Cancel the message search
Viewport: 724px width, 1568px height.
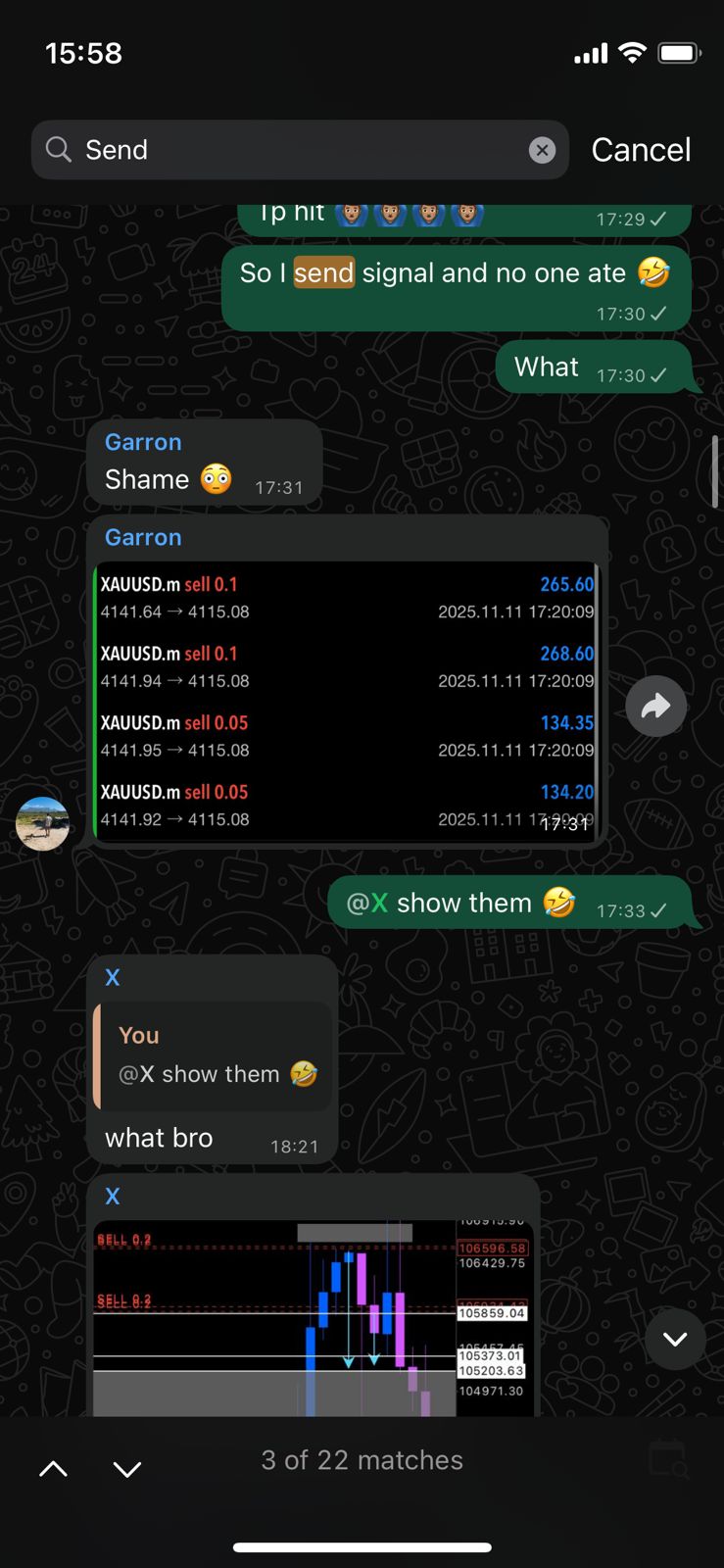coord(641,150)
